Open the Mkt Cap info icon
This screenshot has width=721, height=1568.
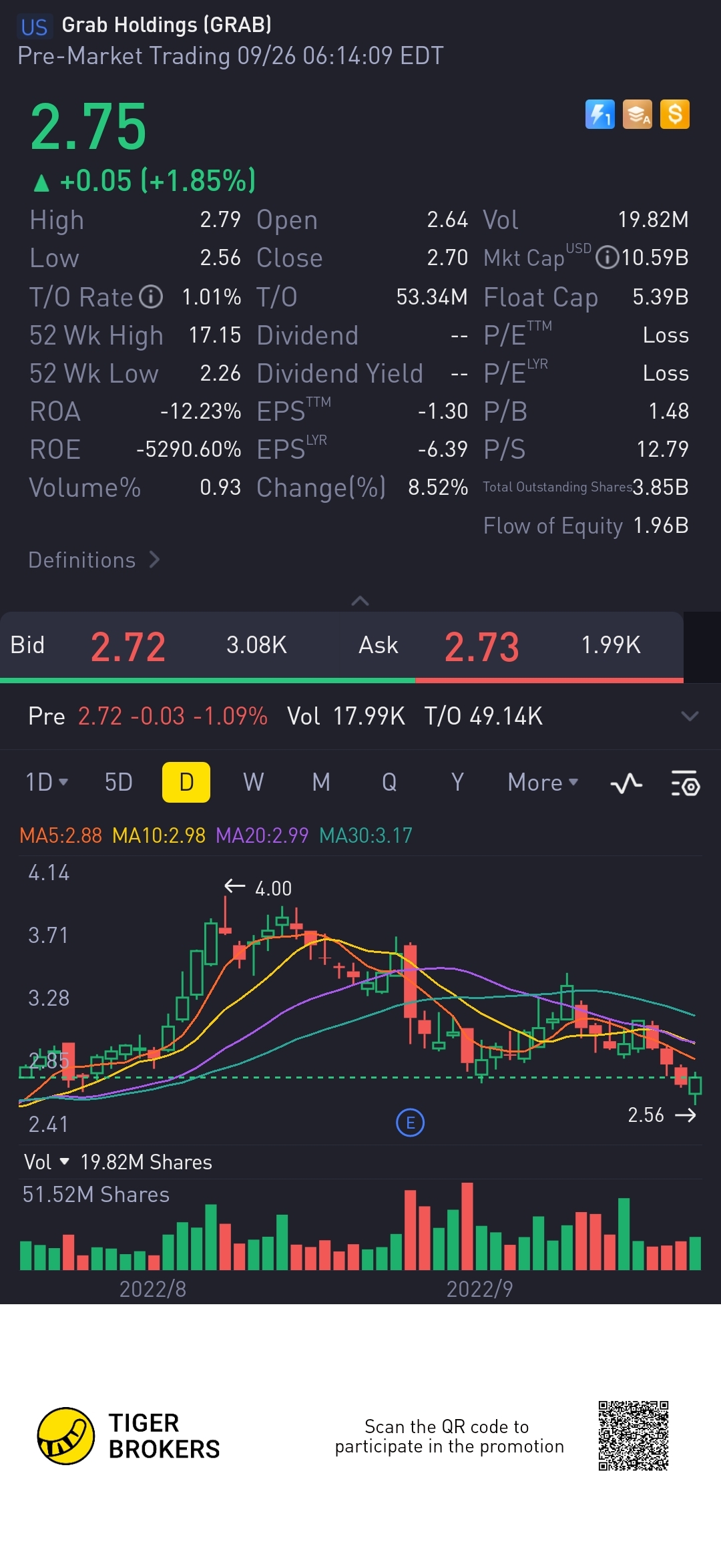pos(607,258)
